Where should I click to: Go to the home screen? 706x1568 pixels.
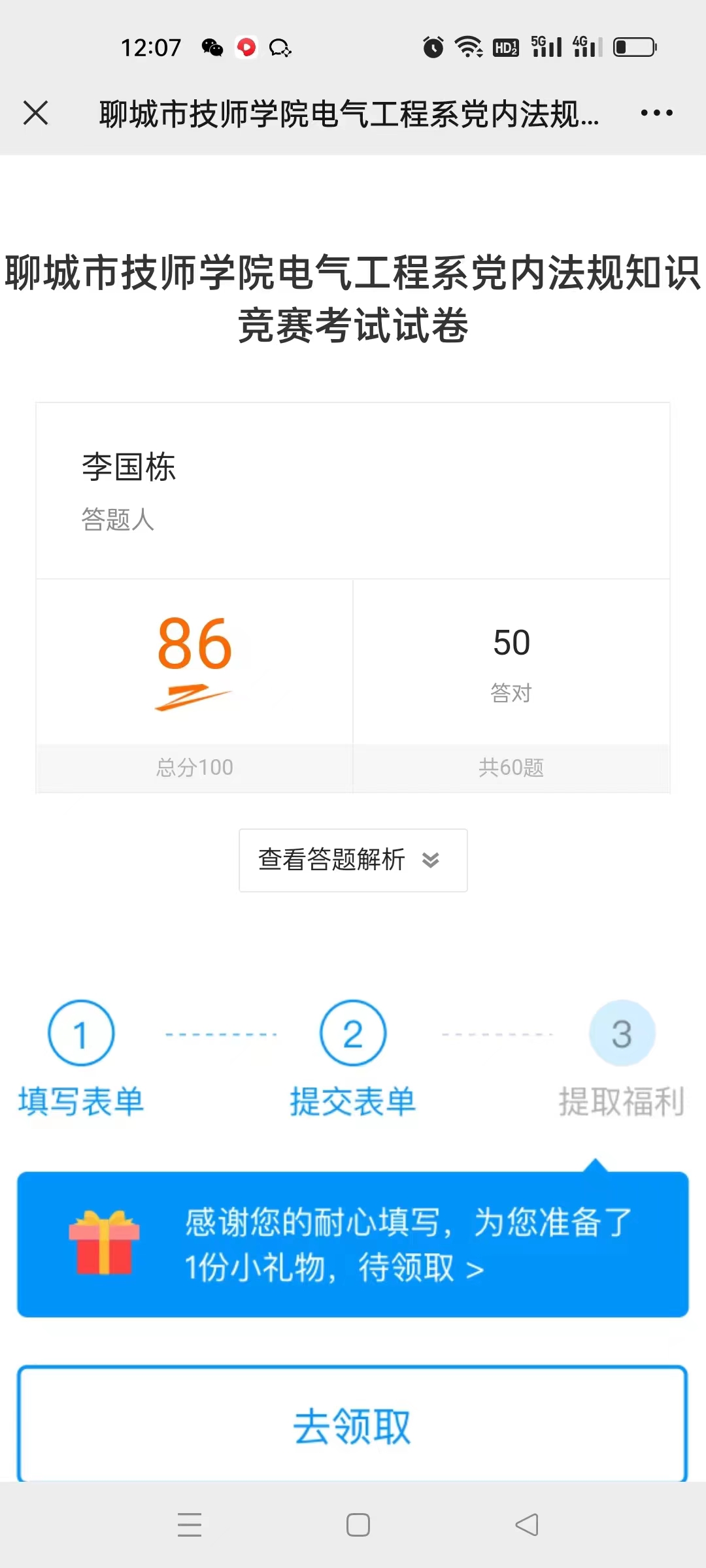tap(358, 1525)
